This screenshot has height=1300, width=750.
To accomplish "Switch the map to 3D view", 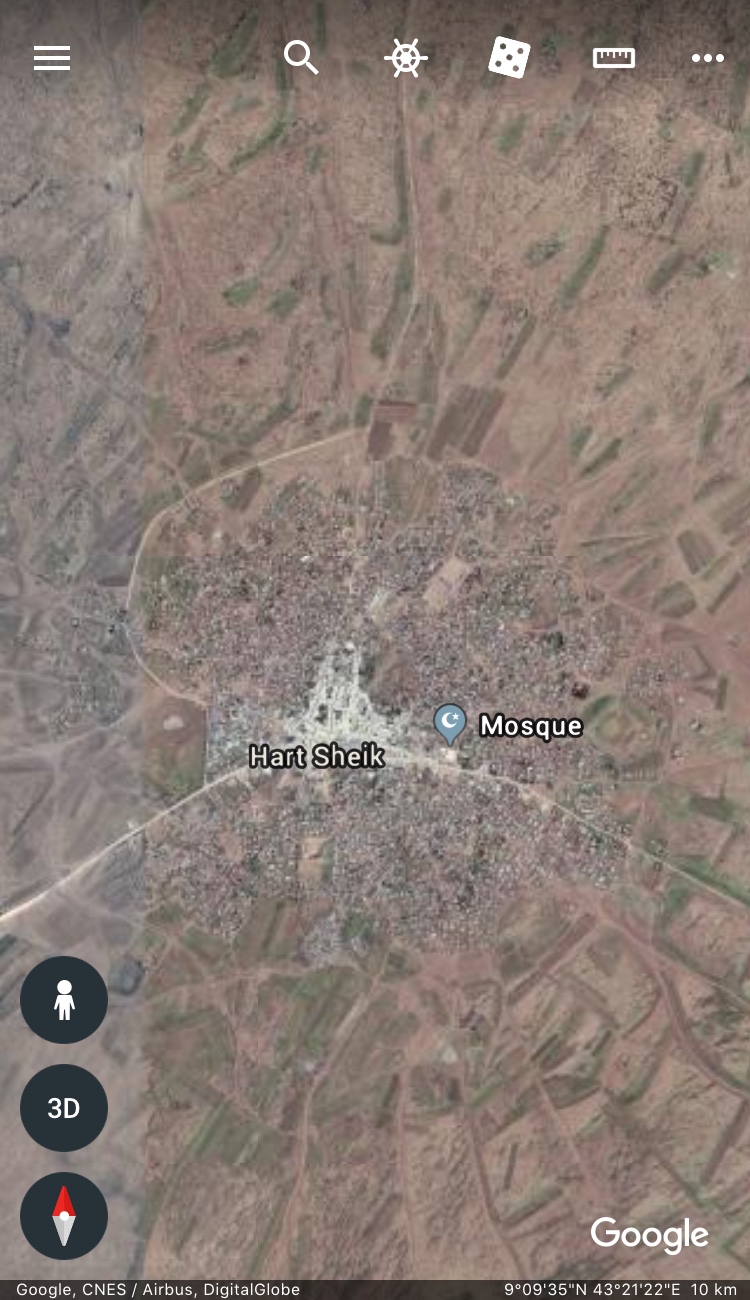I will [x=64, y=1108].
